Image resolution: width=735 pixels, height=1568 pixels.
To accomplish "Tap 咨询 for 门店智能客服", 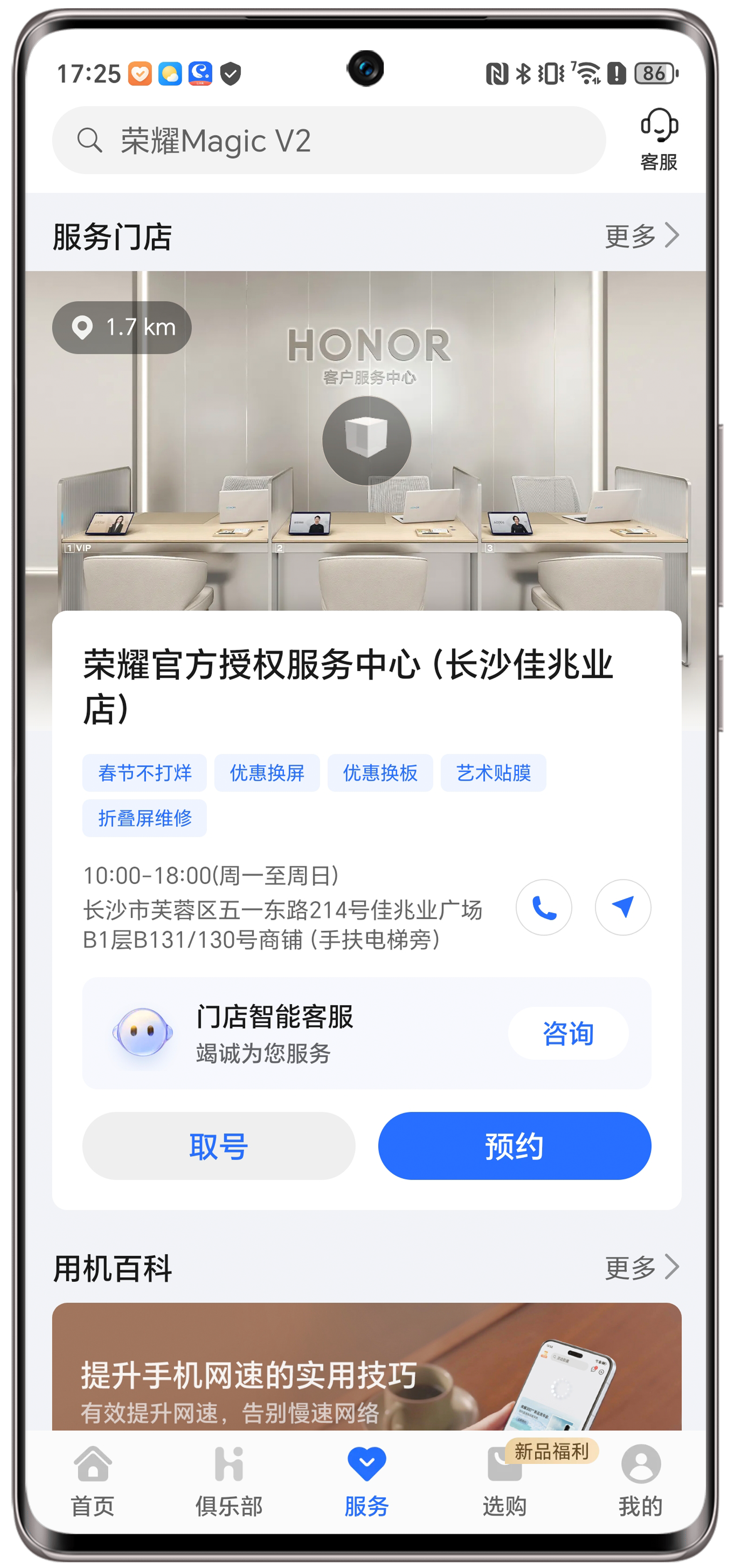I will pyautogui.click(x=568, y=1033).
